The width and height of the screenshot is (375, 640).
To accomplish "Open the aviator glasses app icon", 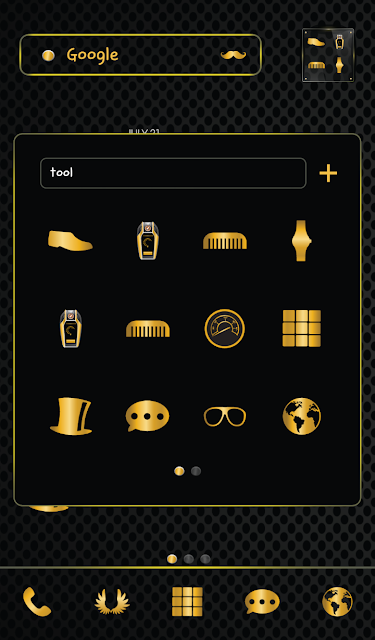I will [224, 417].
